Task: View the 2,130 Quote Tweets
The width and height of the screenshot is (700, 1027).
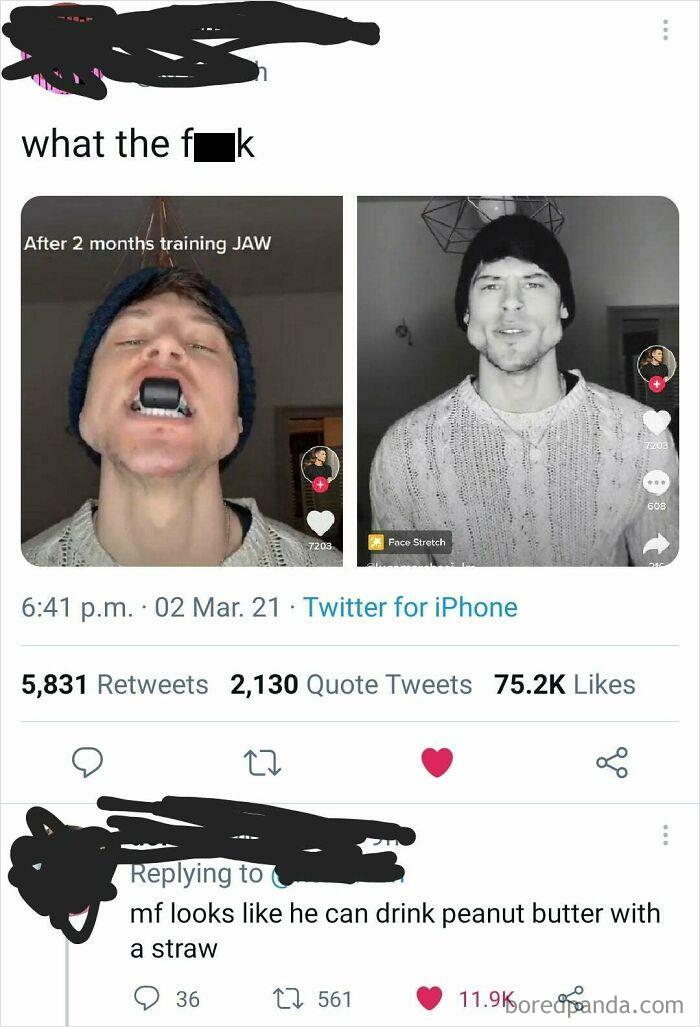Action: [x=350, y=685]
